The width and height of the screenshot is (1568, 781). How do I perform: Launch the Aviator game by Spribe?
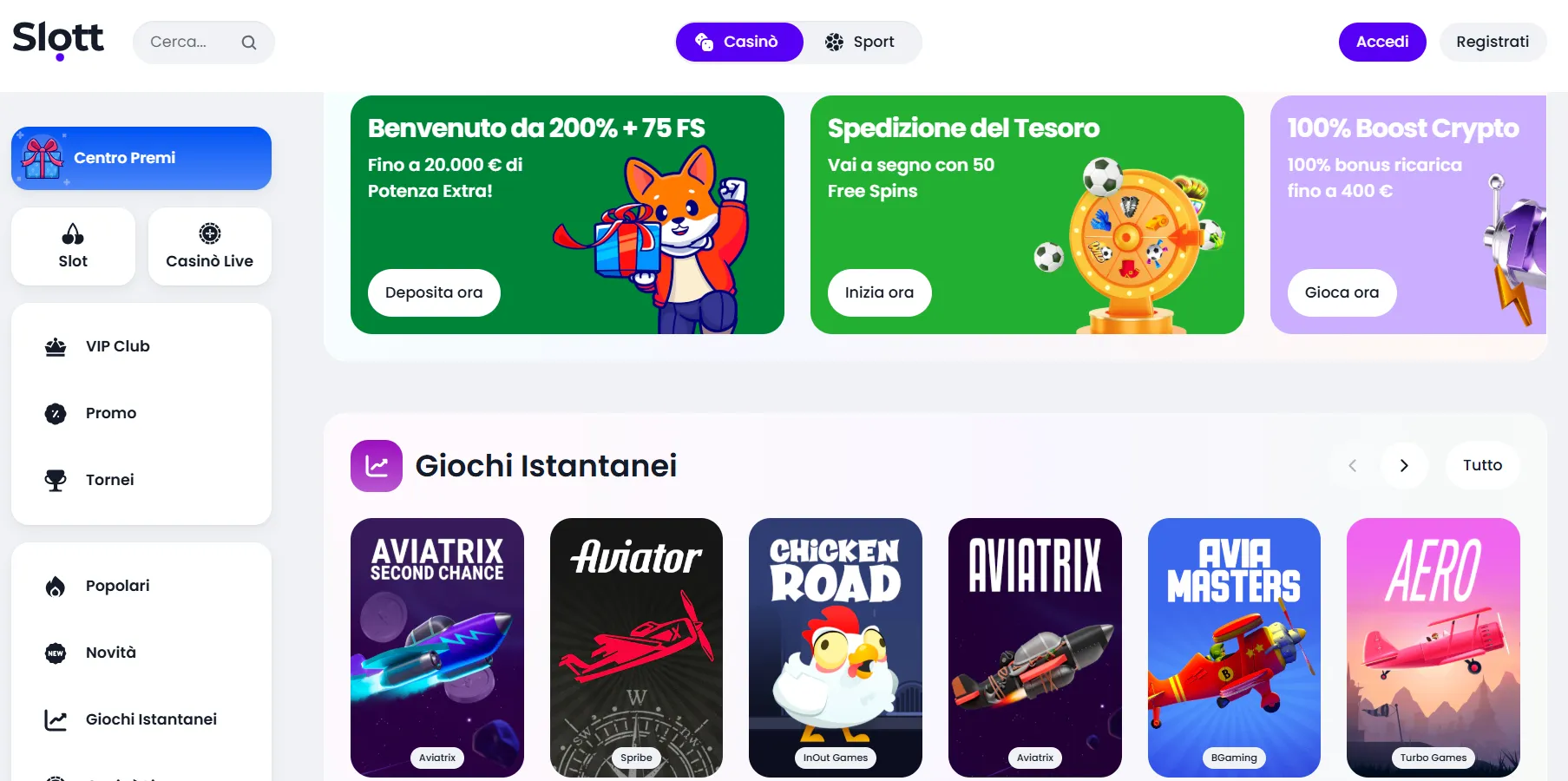(636, 646)
